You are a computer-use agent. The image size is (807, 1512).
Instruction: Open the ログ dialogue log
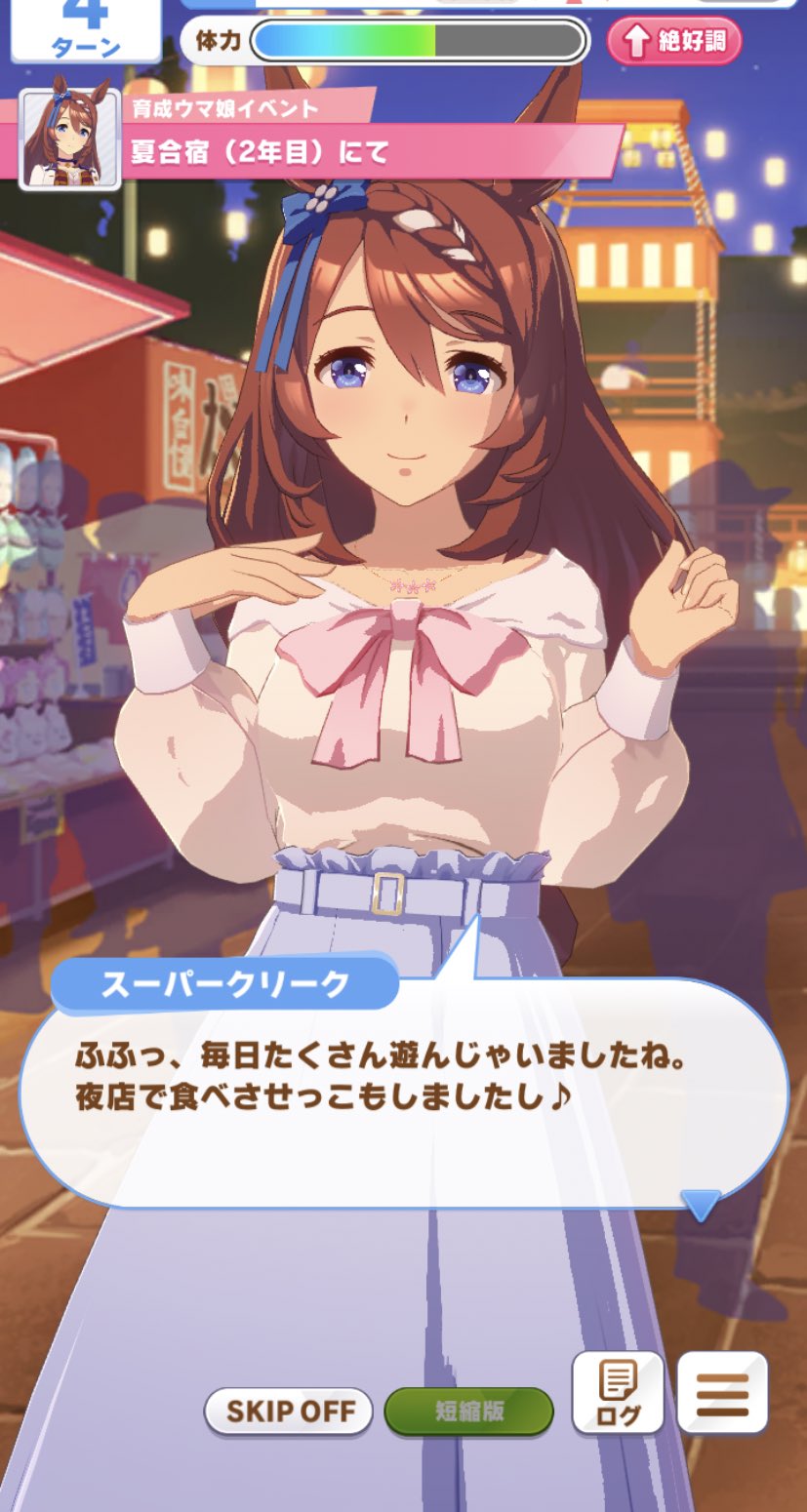[618, 1392]
